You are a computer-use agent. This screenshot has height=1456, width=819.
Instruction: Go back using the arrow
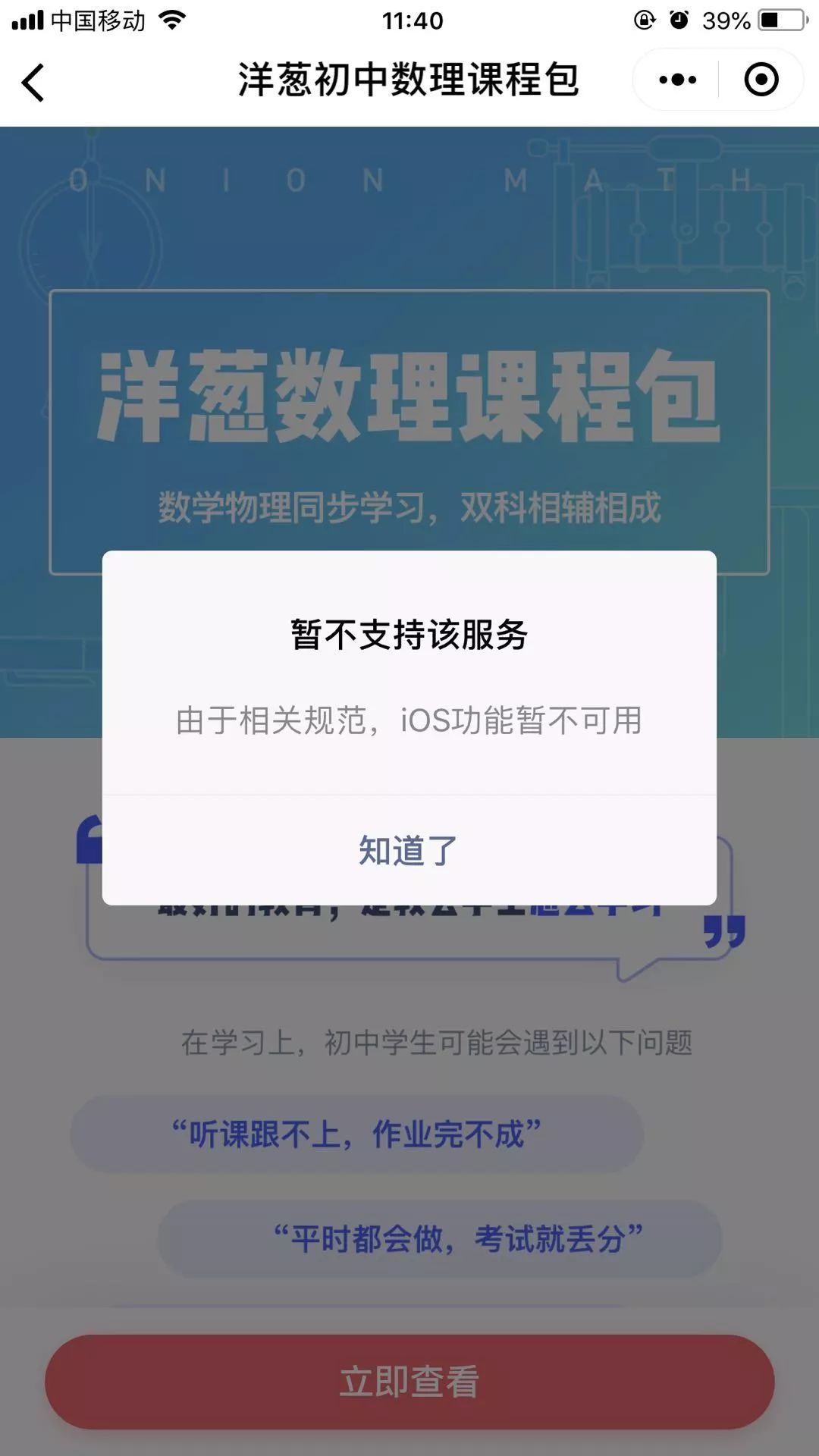[33, 82]
